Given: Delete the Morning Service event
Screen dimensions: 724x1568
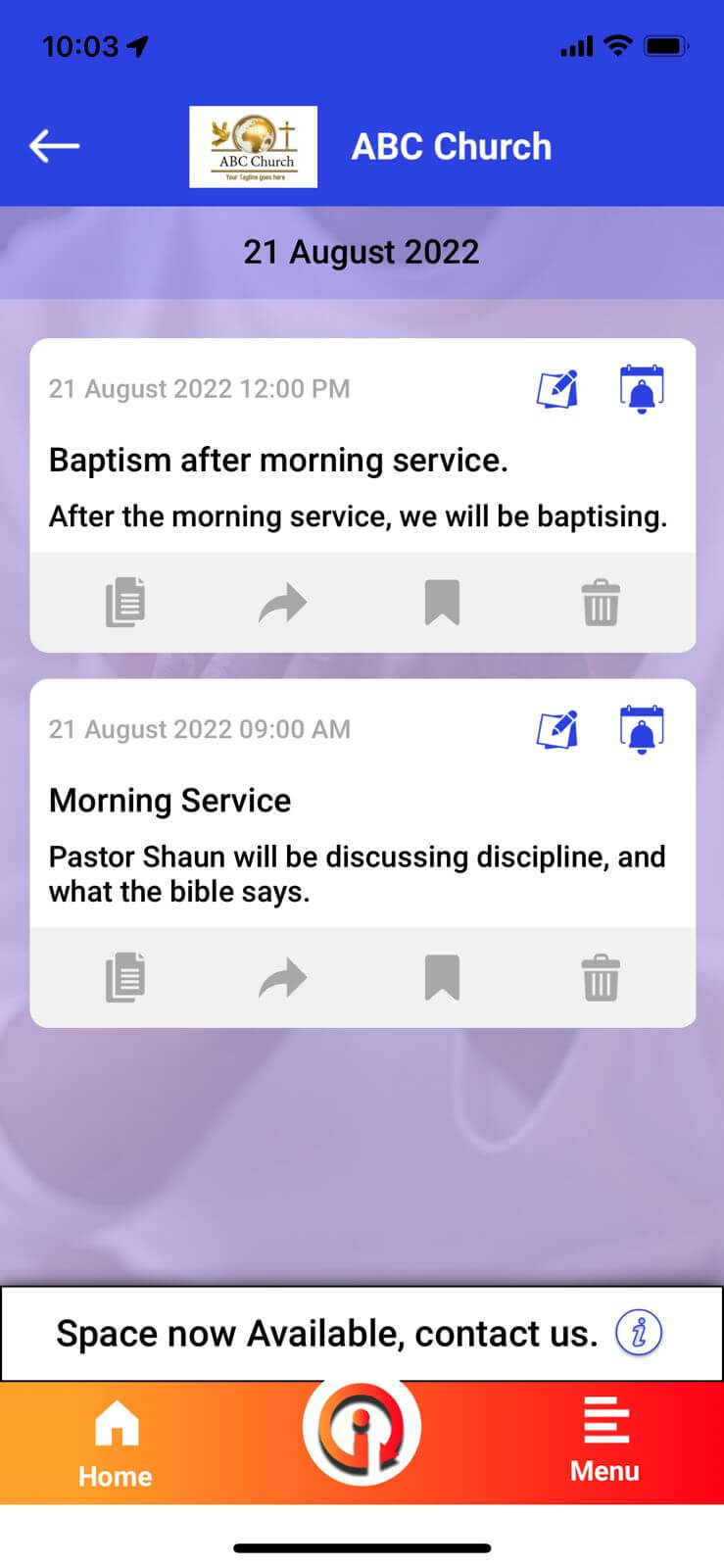Looking at the screenshot, I should point(601,977).
